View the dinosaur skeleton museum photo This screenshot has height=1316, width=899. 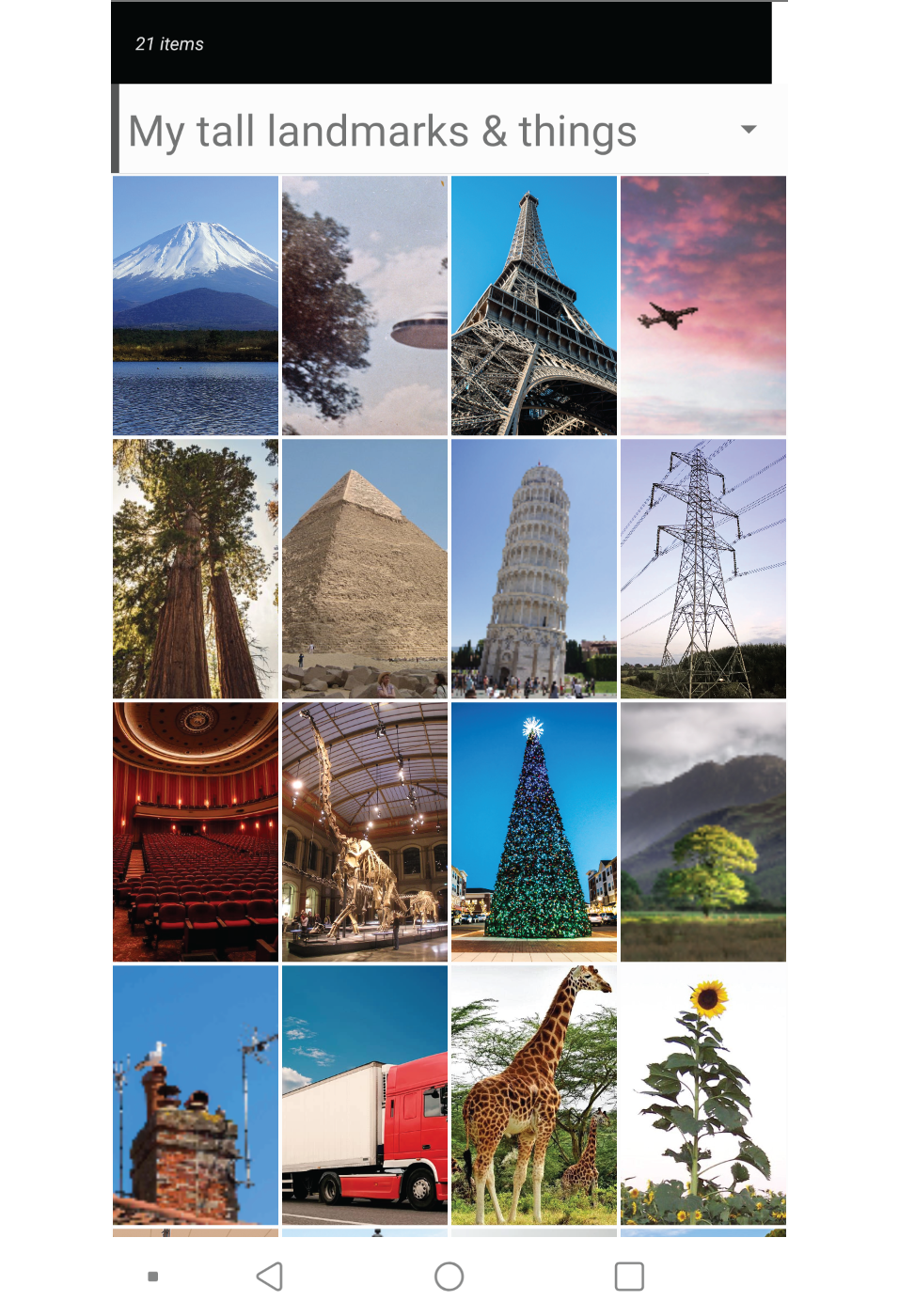pyautogui.click(x=365, y=832)
